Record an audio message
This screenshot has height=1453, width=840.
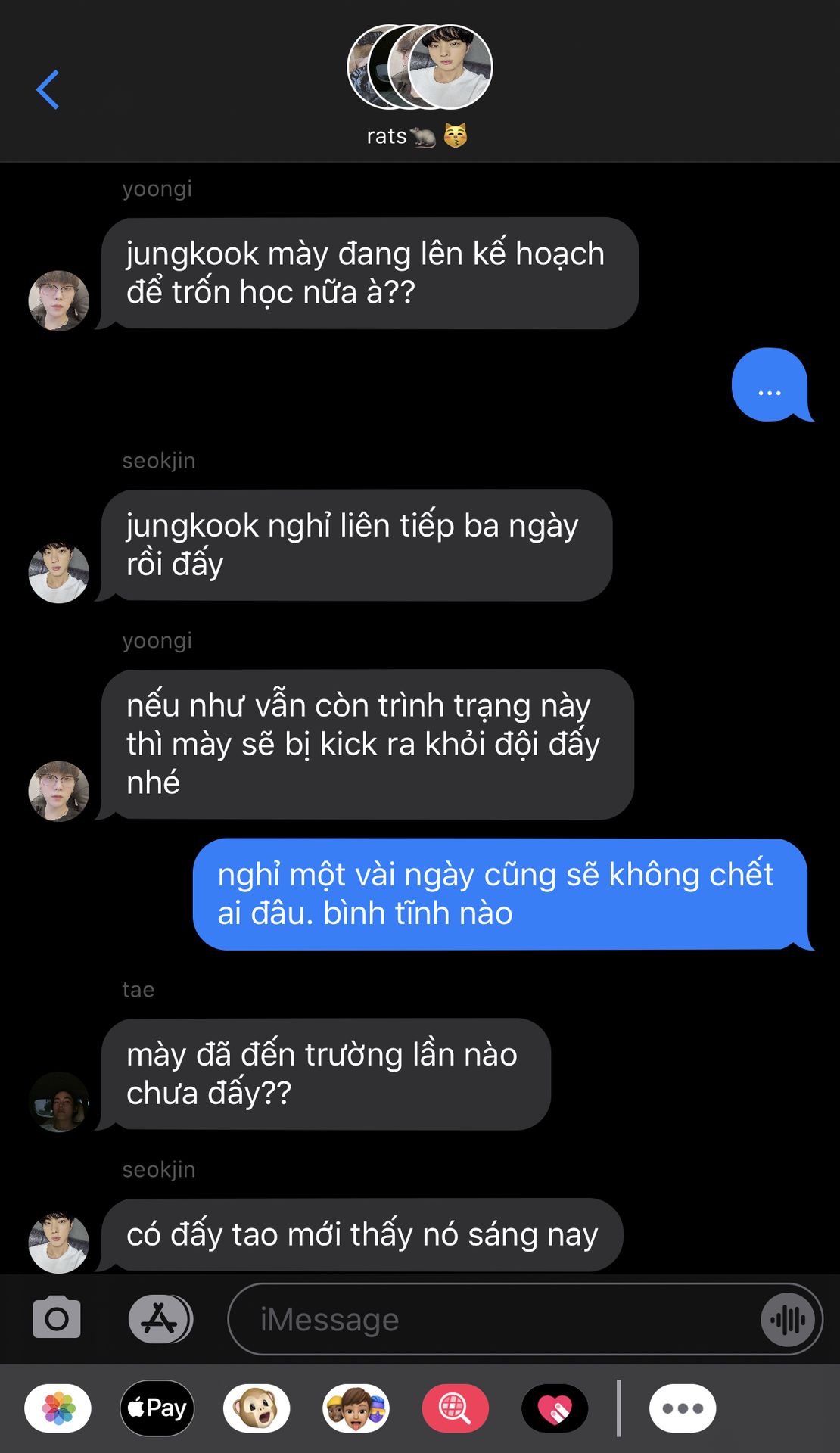788,1320
